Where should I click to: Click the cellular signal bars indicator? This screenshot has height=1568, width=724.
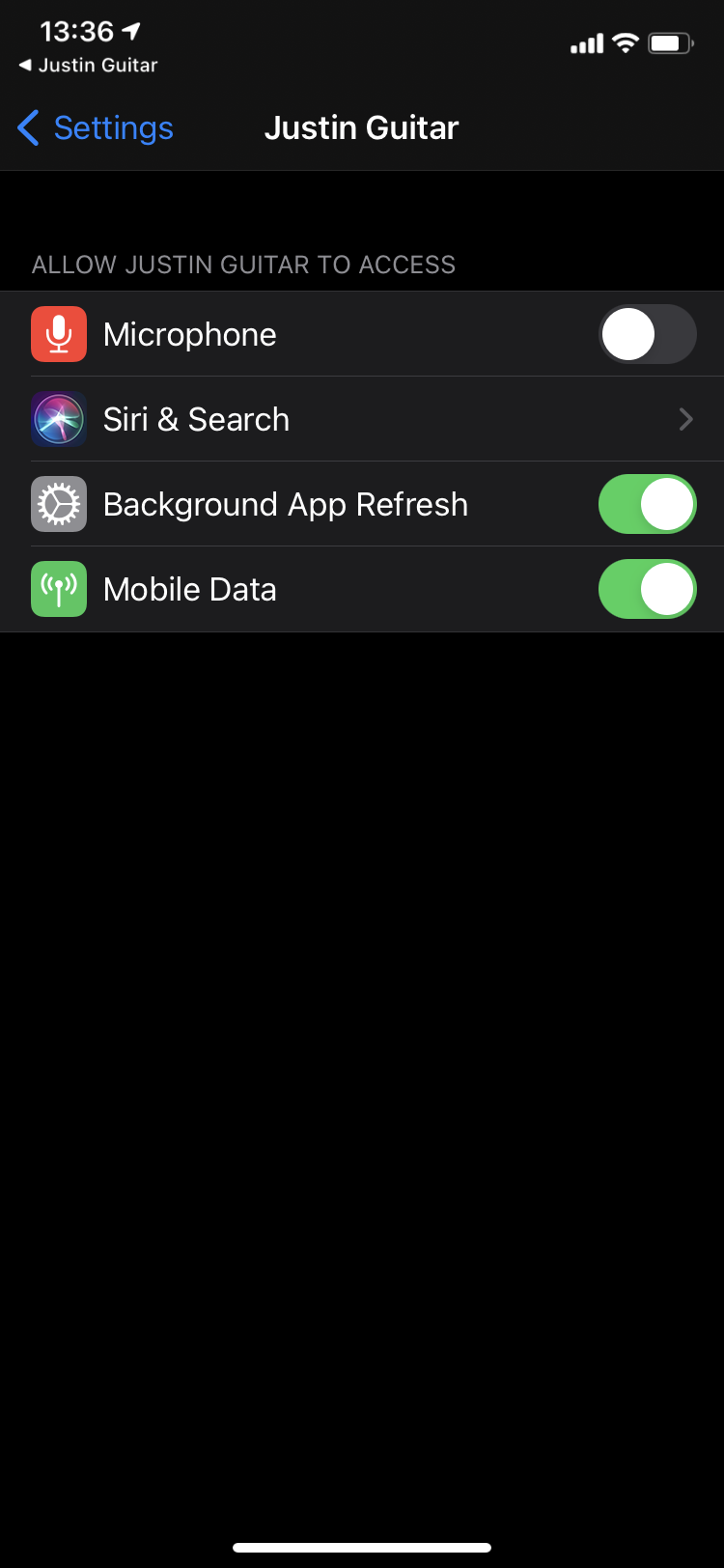(x=585, y=42)
